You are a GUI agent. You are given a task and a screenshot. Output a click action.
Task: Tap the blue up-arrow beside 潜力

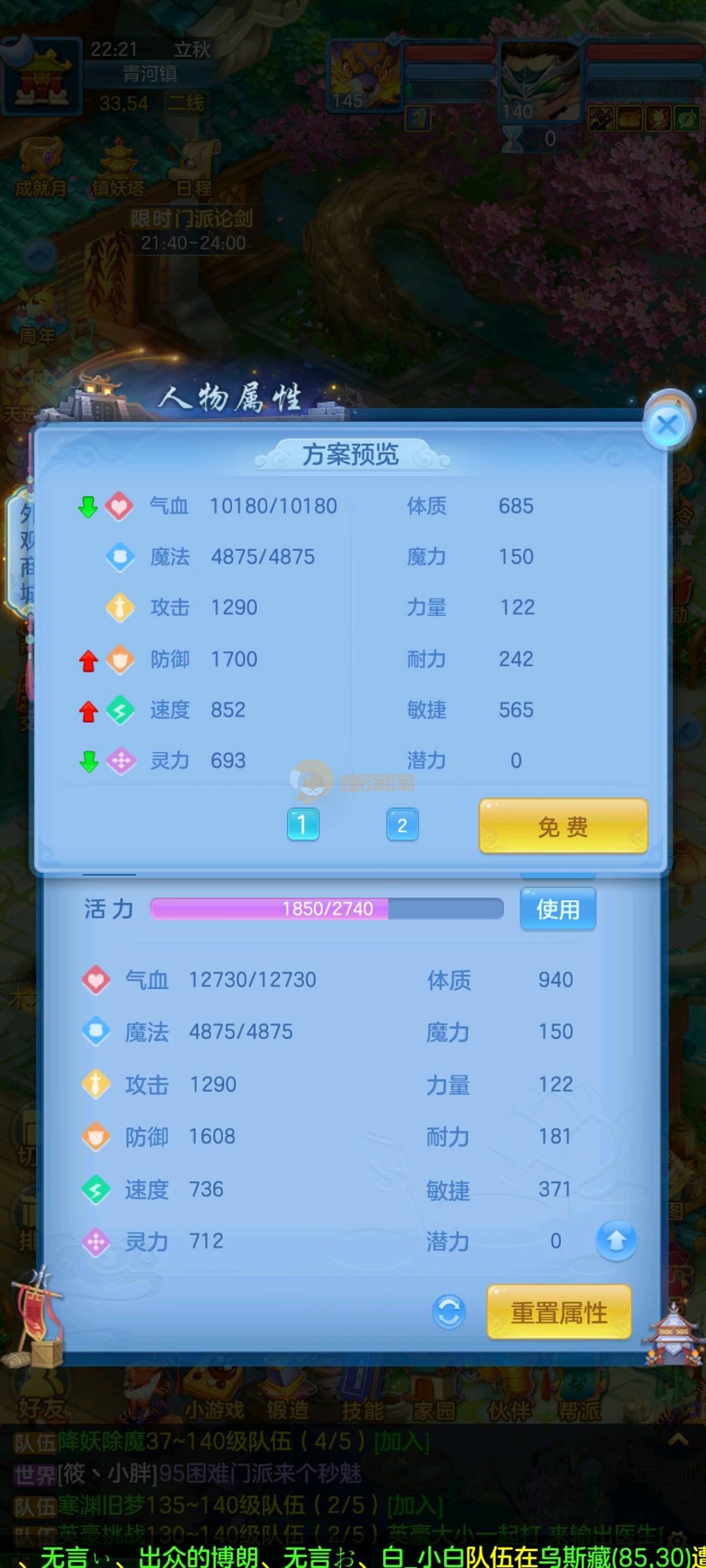tap(616, 1240)
